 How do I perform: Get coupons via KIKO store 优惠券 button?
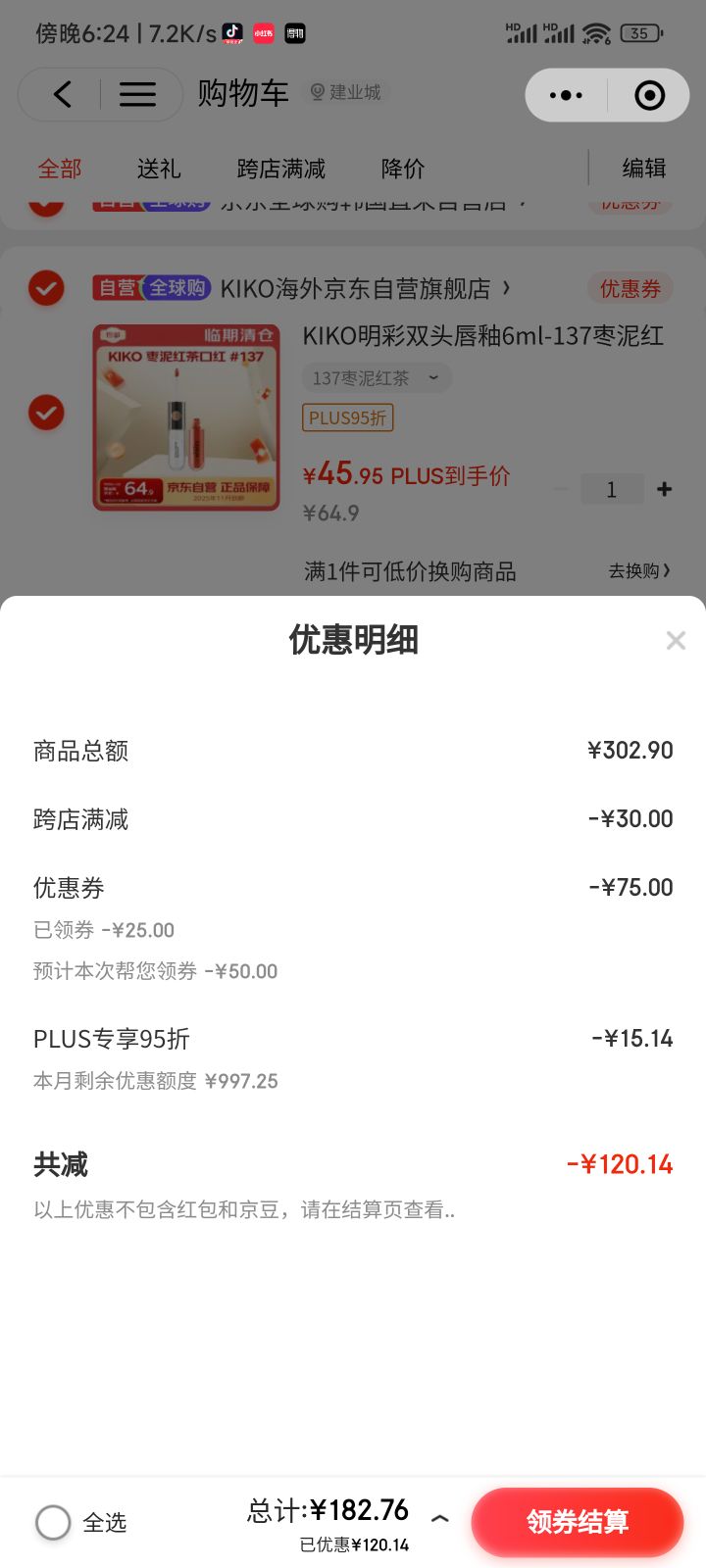coord(630,288)
